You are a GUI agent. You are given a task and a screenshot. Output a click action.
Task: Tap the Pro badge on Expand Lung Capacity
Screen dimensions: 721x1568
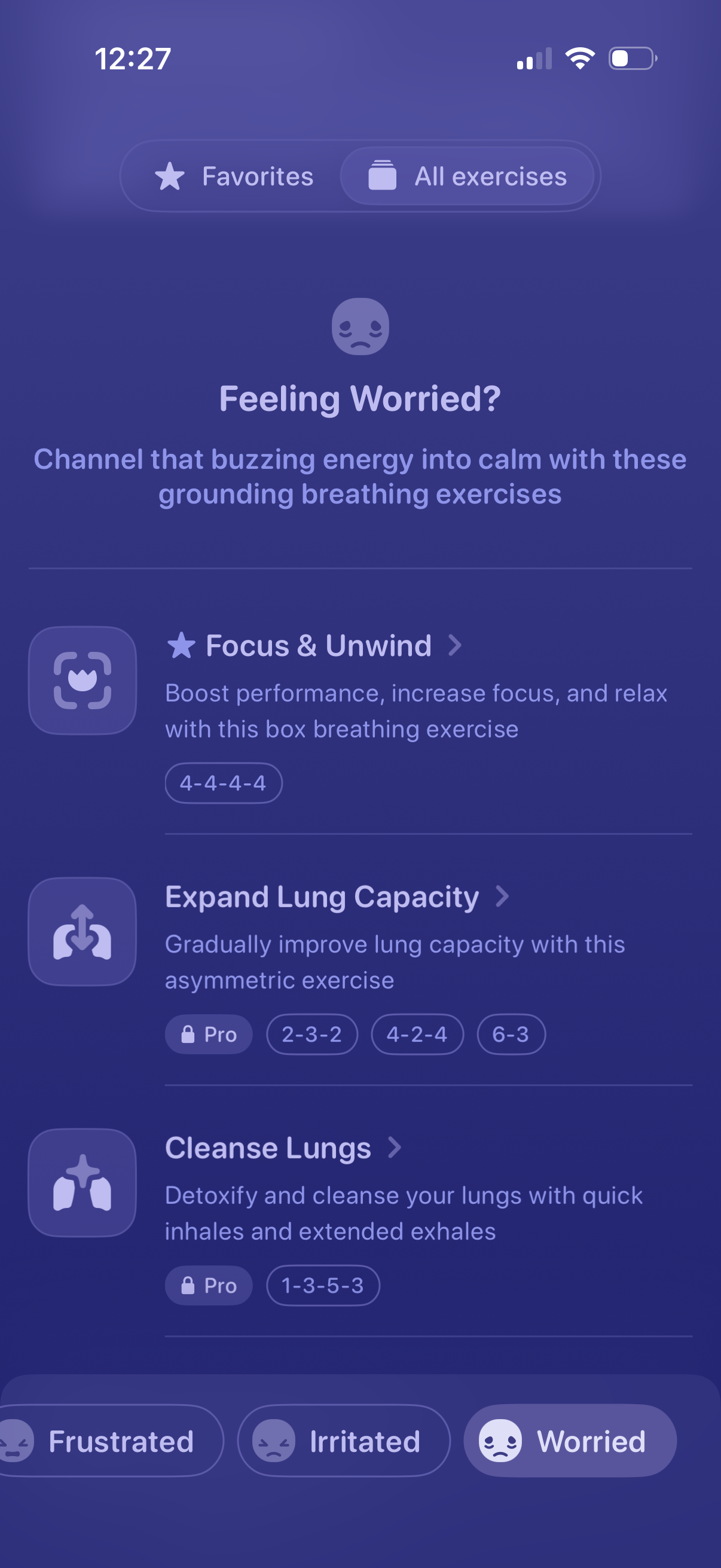click(208, 1034)
